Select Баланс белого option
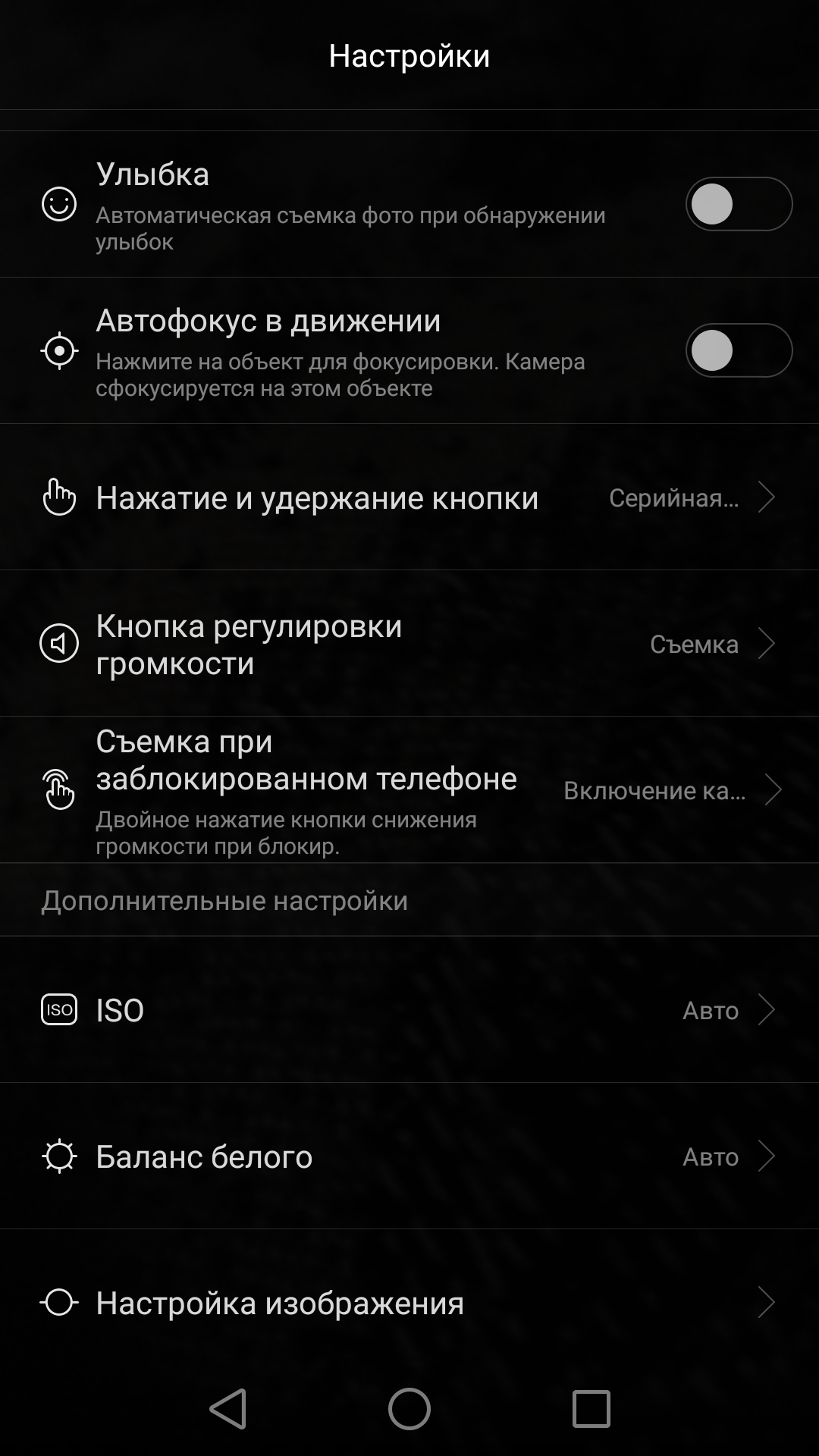The image size is (819, 1456). click(x=409, y=1156)
